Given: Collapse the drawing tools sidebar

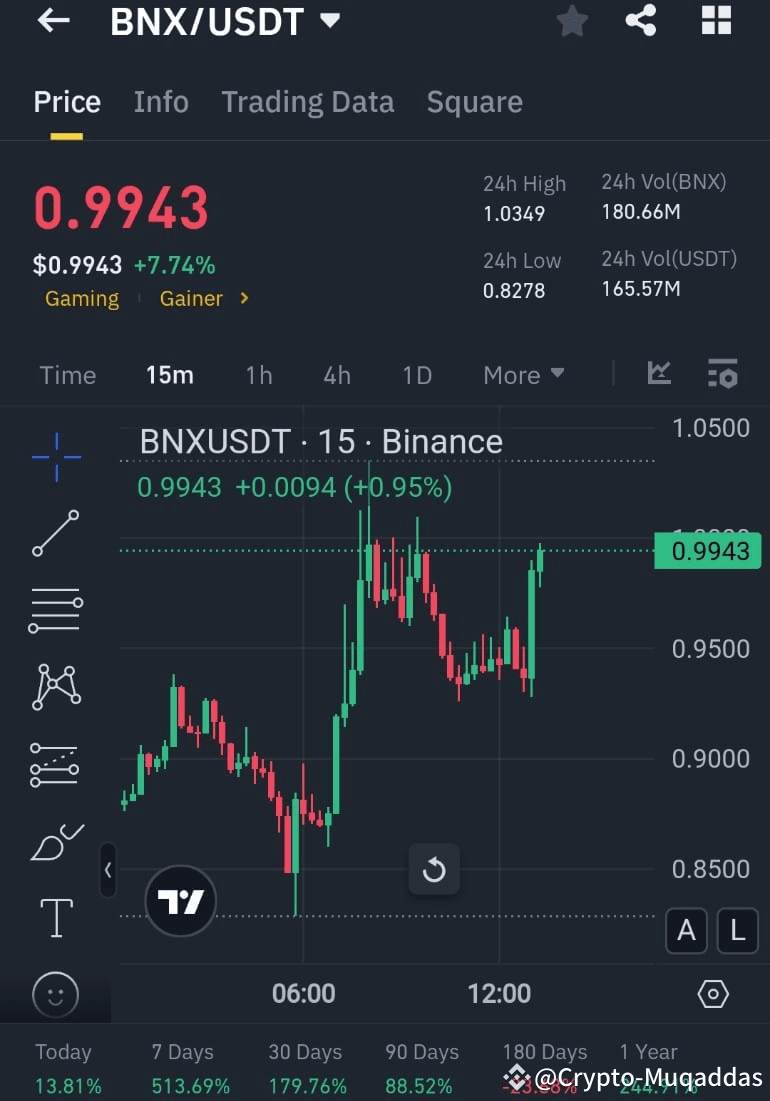Looking at the screenshot, I should click(108, 870).
